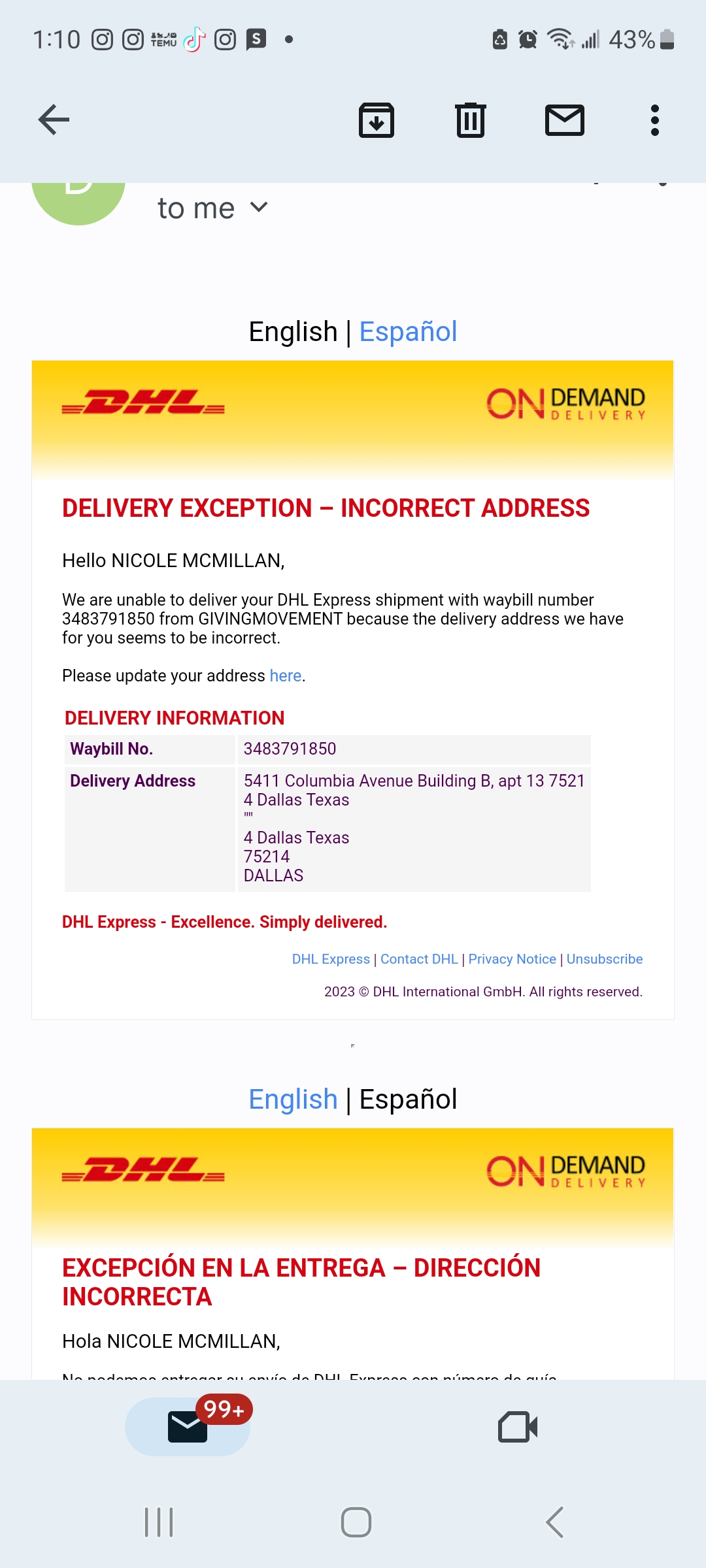The height and width of the screenshot is (1568, 706).
Task: Switch to the Mail tab
Action: [188, 1427]
